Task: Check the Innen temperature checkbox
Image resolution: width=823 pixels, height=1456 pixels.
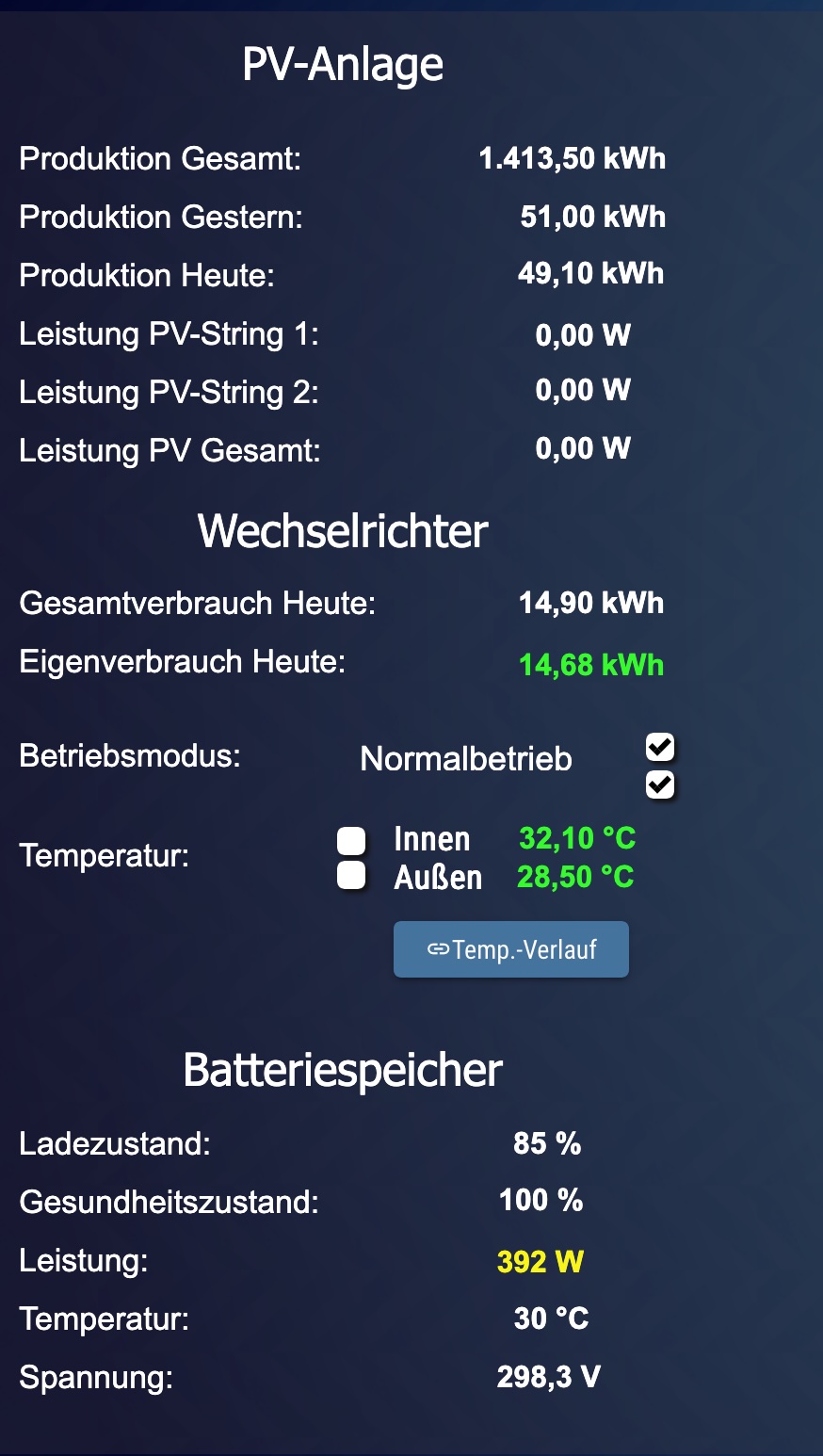Action: point(351,840)
